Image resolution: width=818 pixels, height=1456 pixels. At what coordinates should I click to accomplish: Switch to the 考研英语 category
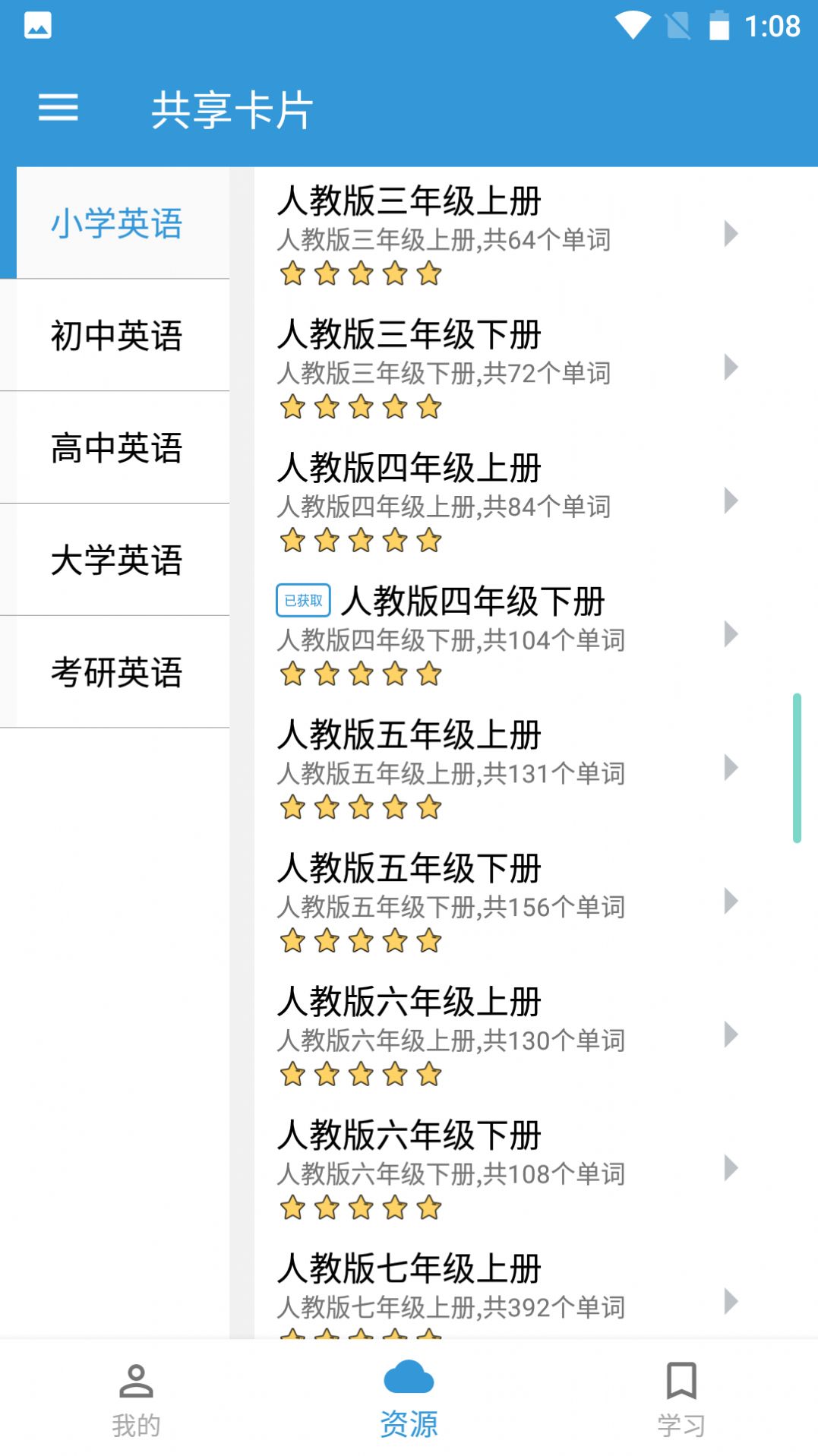click(x=115, y=671)
